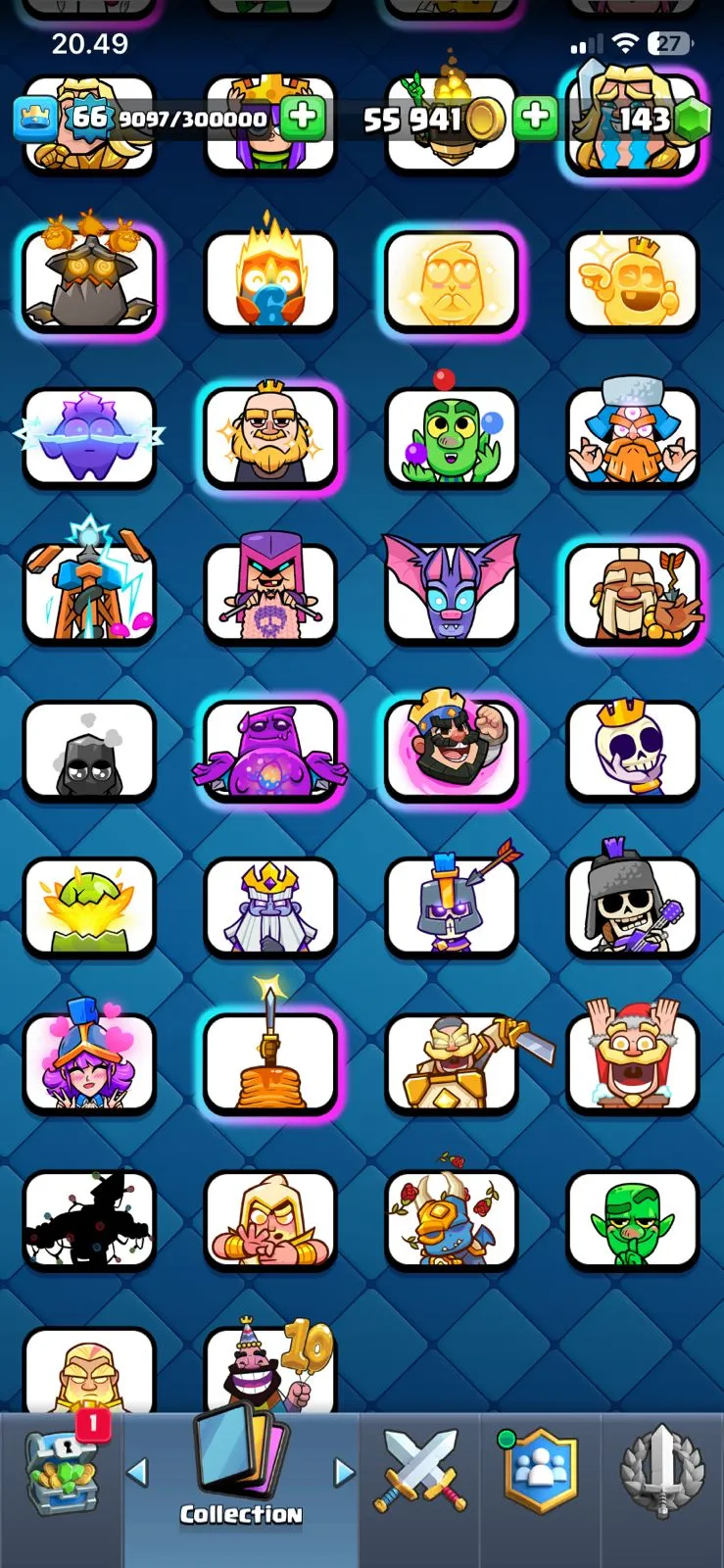Add more gold with the plus button
724x1568 pixels.
coord(535,118)
